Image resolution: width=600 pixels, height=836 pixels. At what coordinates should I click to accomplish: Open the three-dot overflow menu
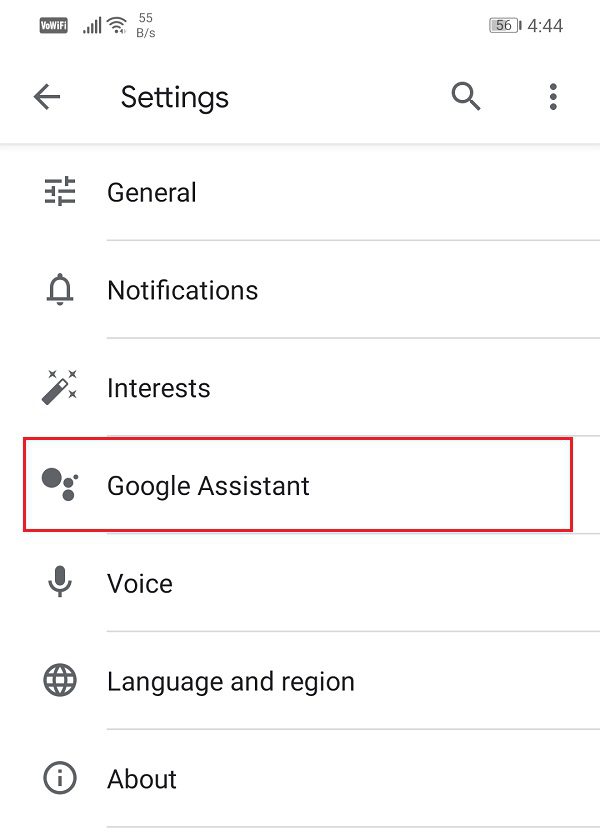(x=553, y=97)
